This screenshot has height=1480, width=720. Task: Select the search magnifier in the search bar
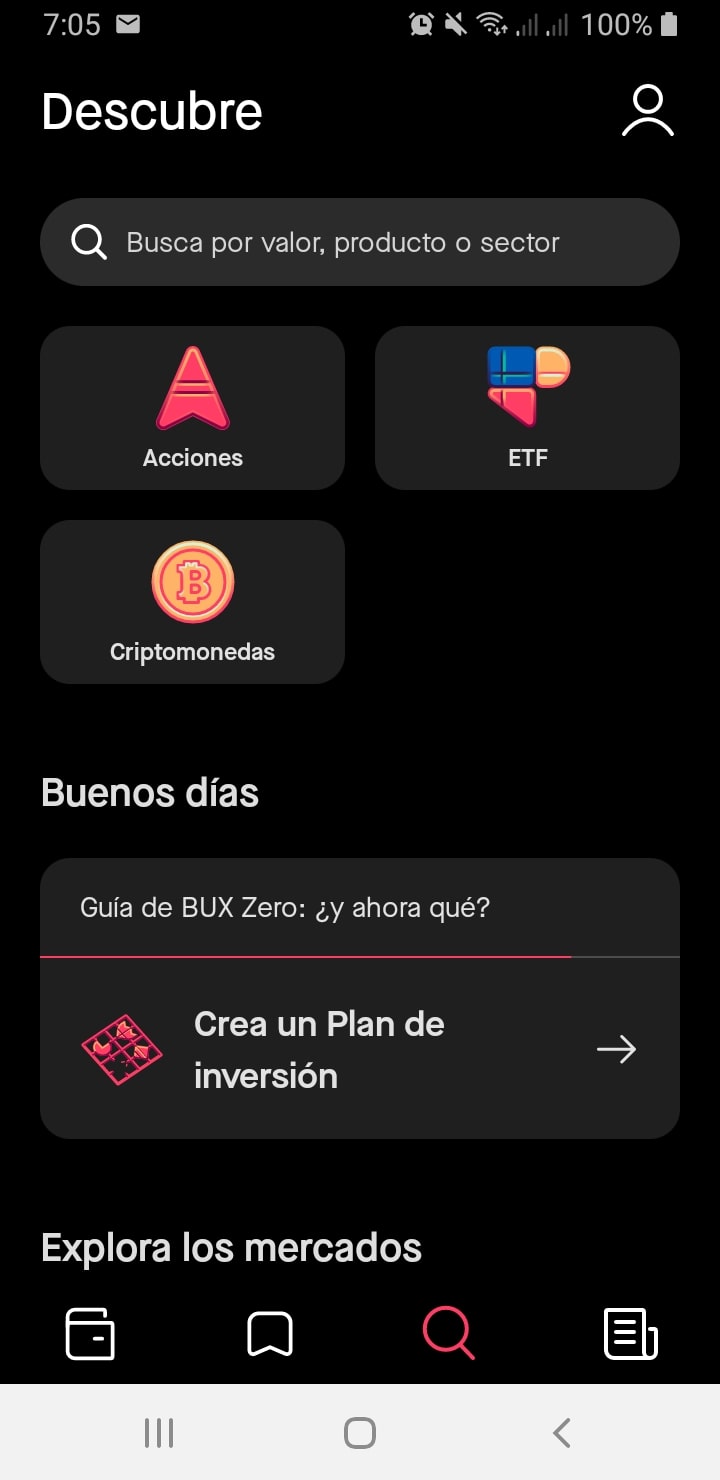coord(89,241)
